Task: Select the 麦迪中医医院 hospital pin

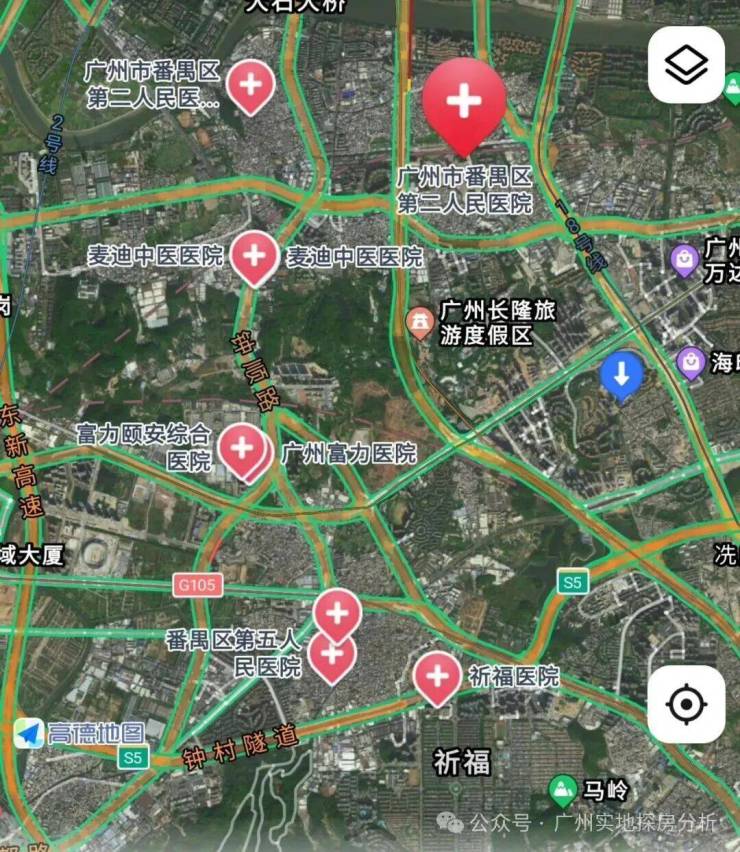Action: [254, 256]
